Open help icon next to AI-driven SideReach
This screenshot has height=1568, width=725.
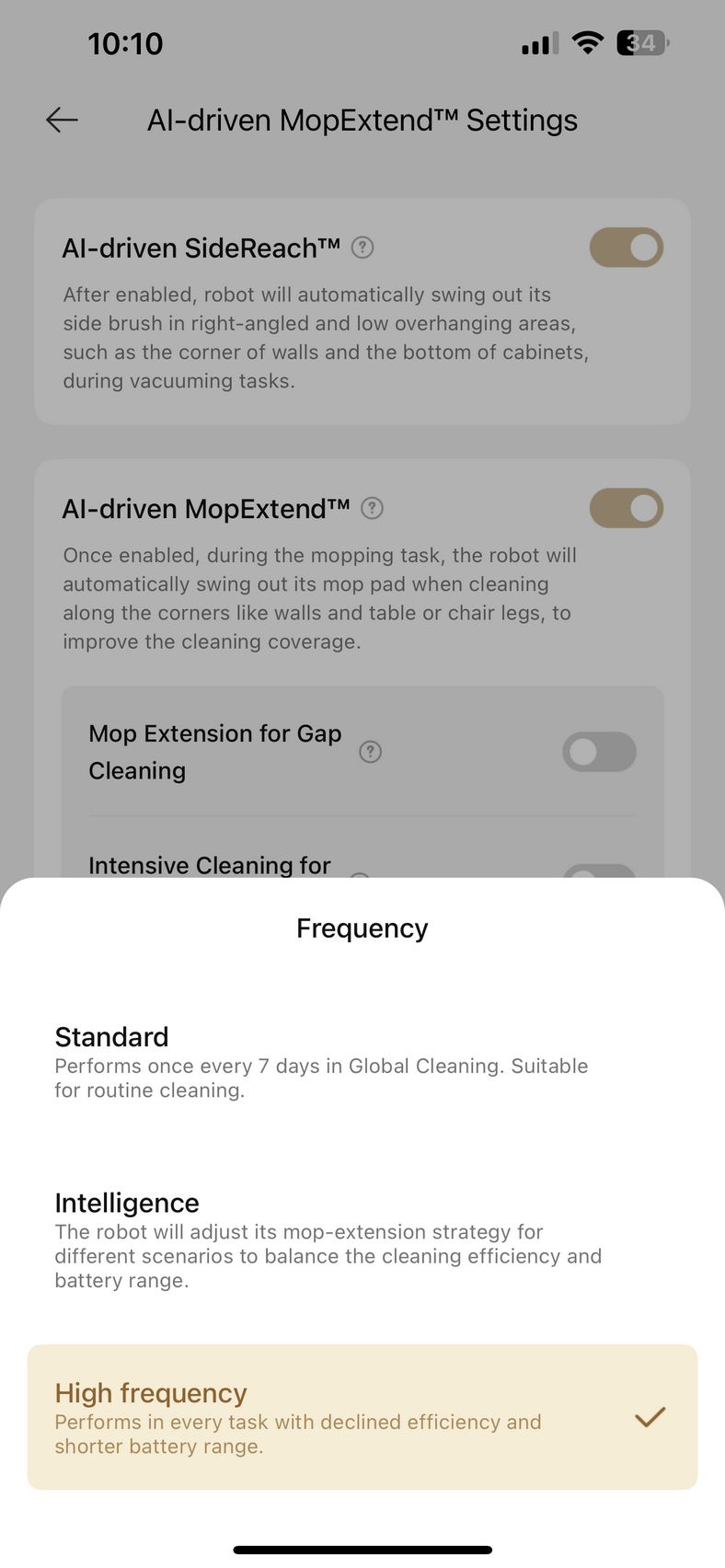pyautogui.click(x=362, y=248)
